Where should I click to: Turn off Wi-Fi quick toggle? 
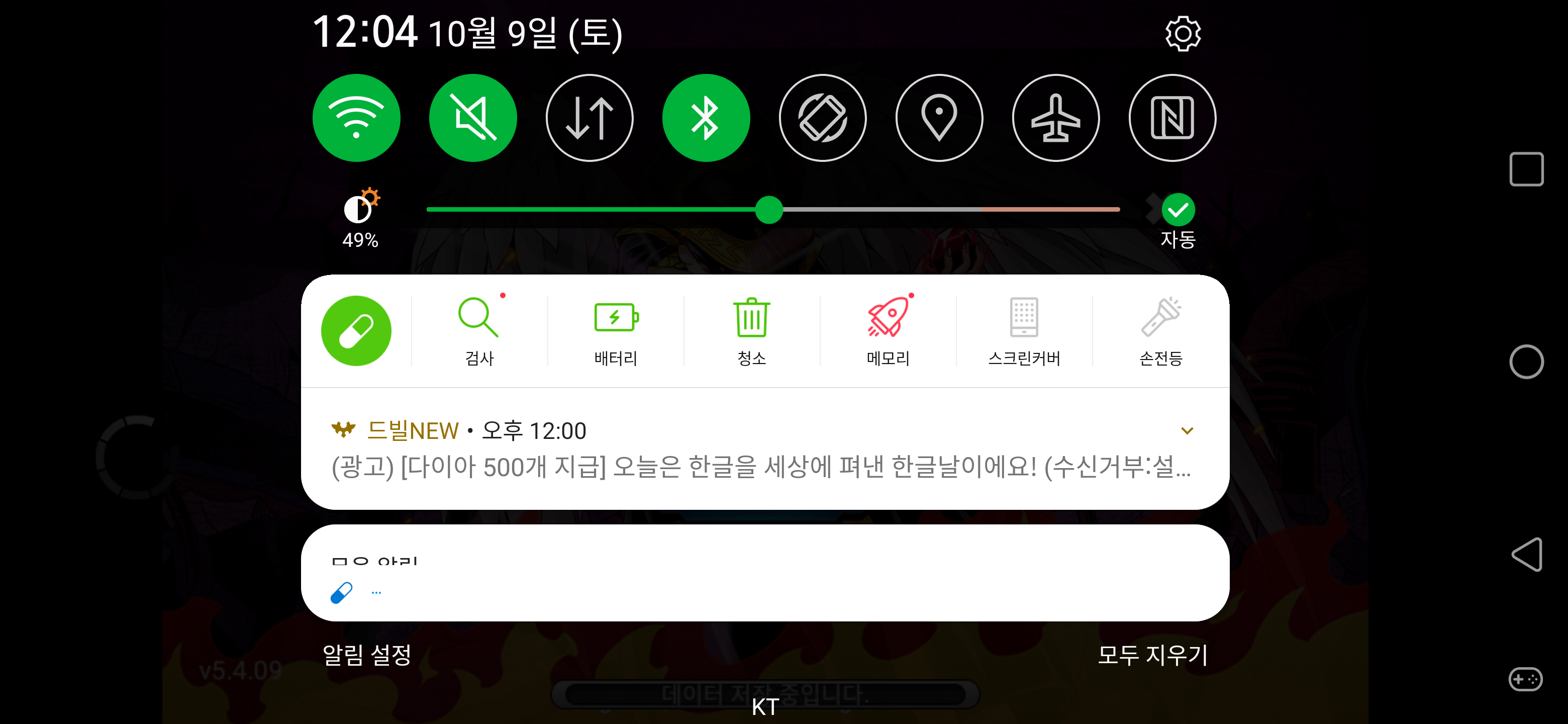coord(356,118)
